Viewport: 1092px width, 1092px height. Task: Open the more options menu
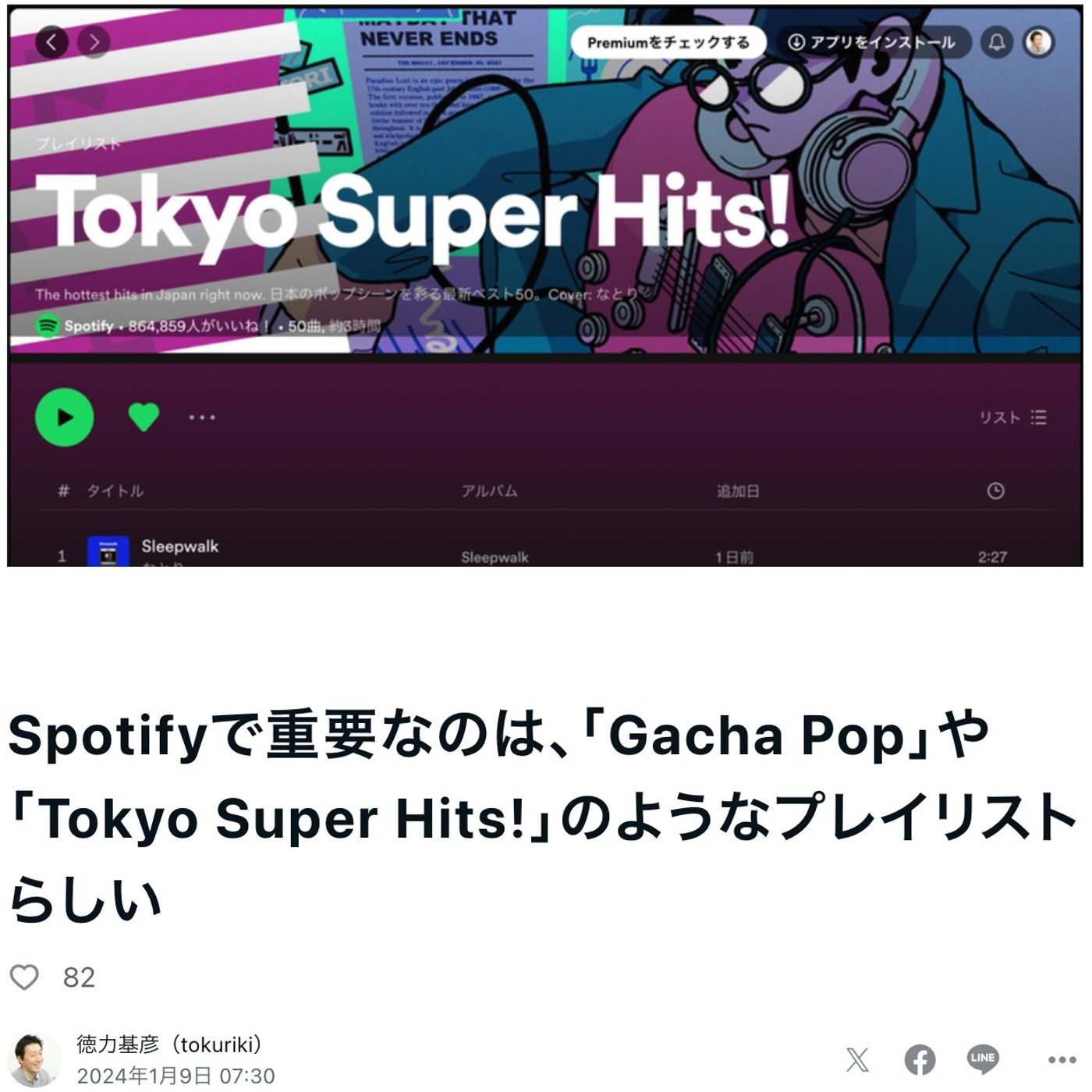1062,1059
